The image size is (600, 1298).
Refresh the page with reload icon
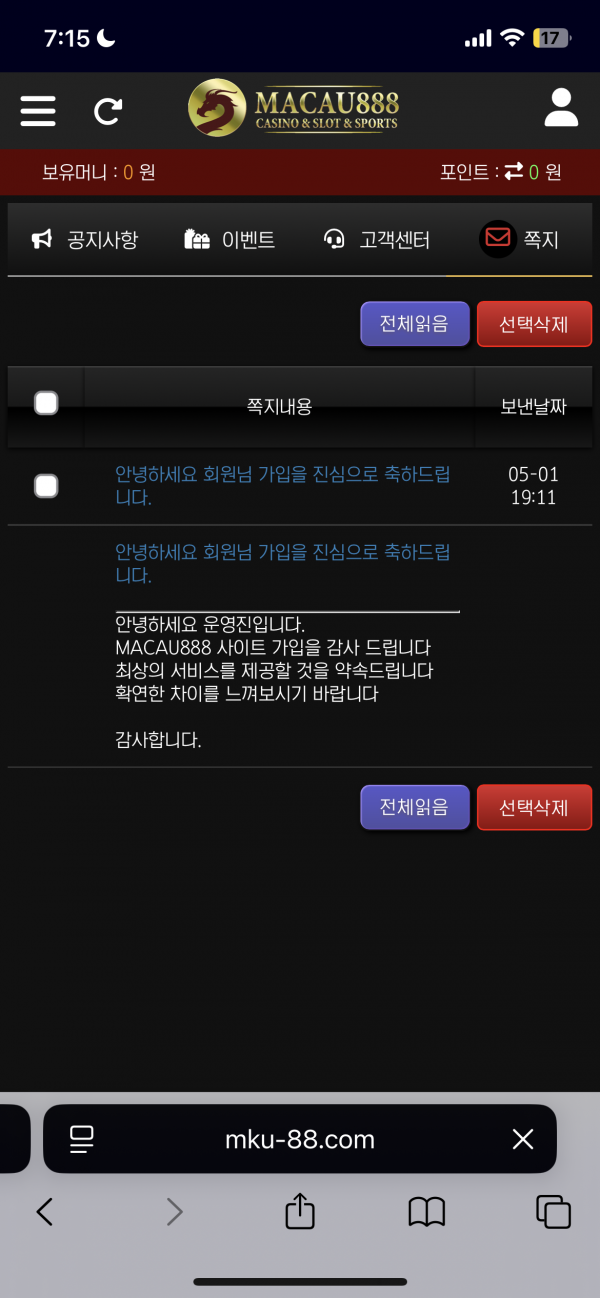107,111
